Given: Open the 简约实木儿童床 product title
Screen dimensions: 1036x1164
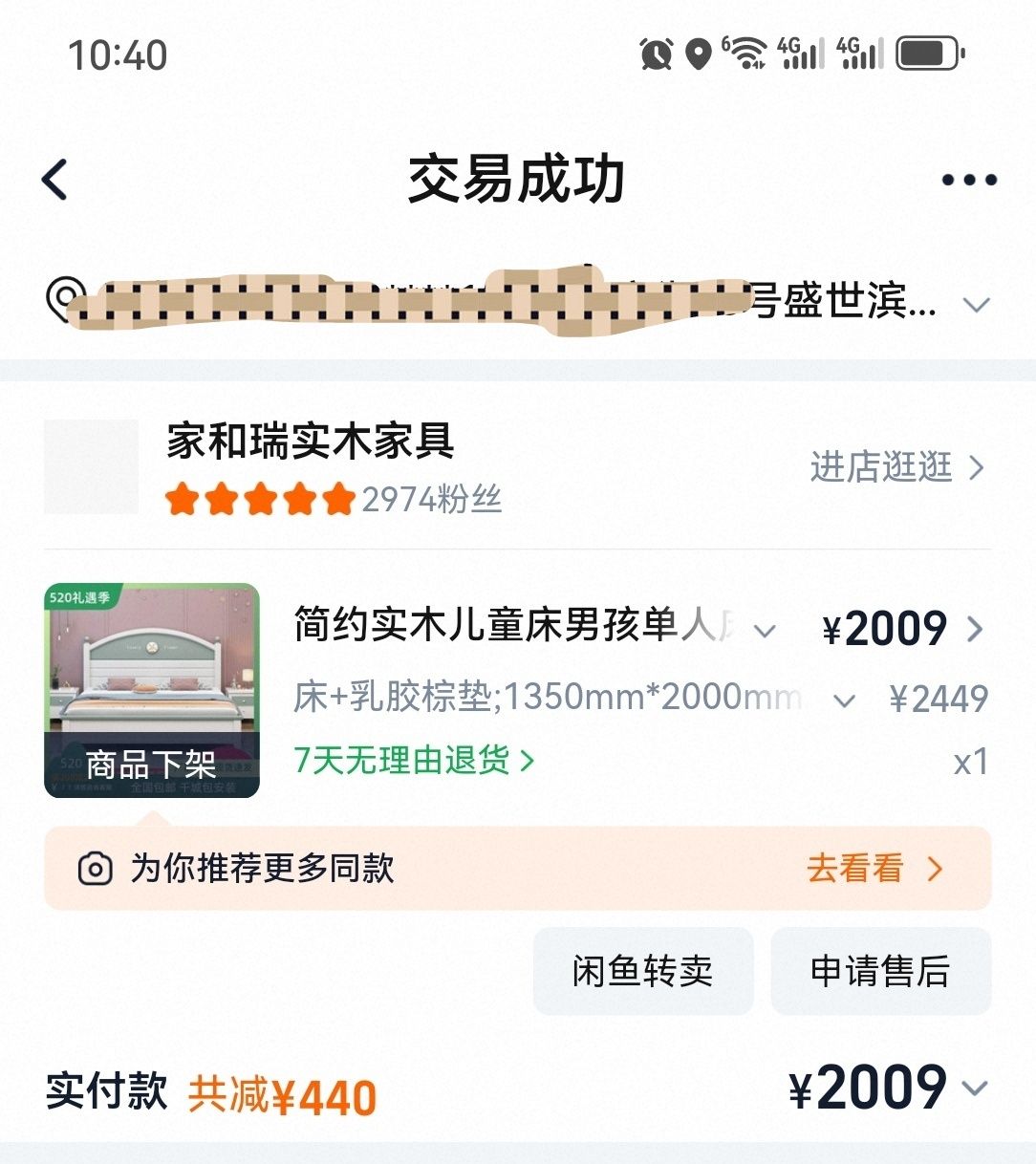Looking at the screenshot, I should 516,627.
